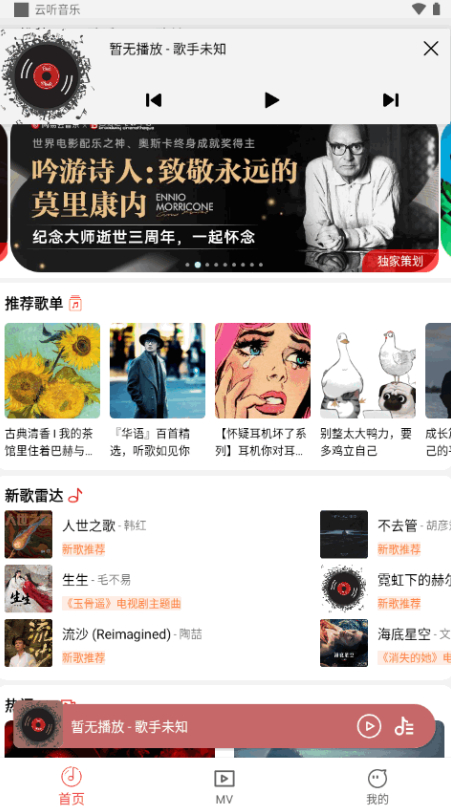
Task: Open the 『华语』百首精选 playlist
Action: click(157, 391)
